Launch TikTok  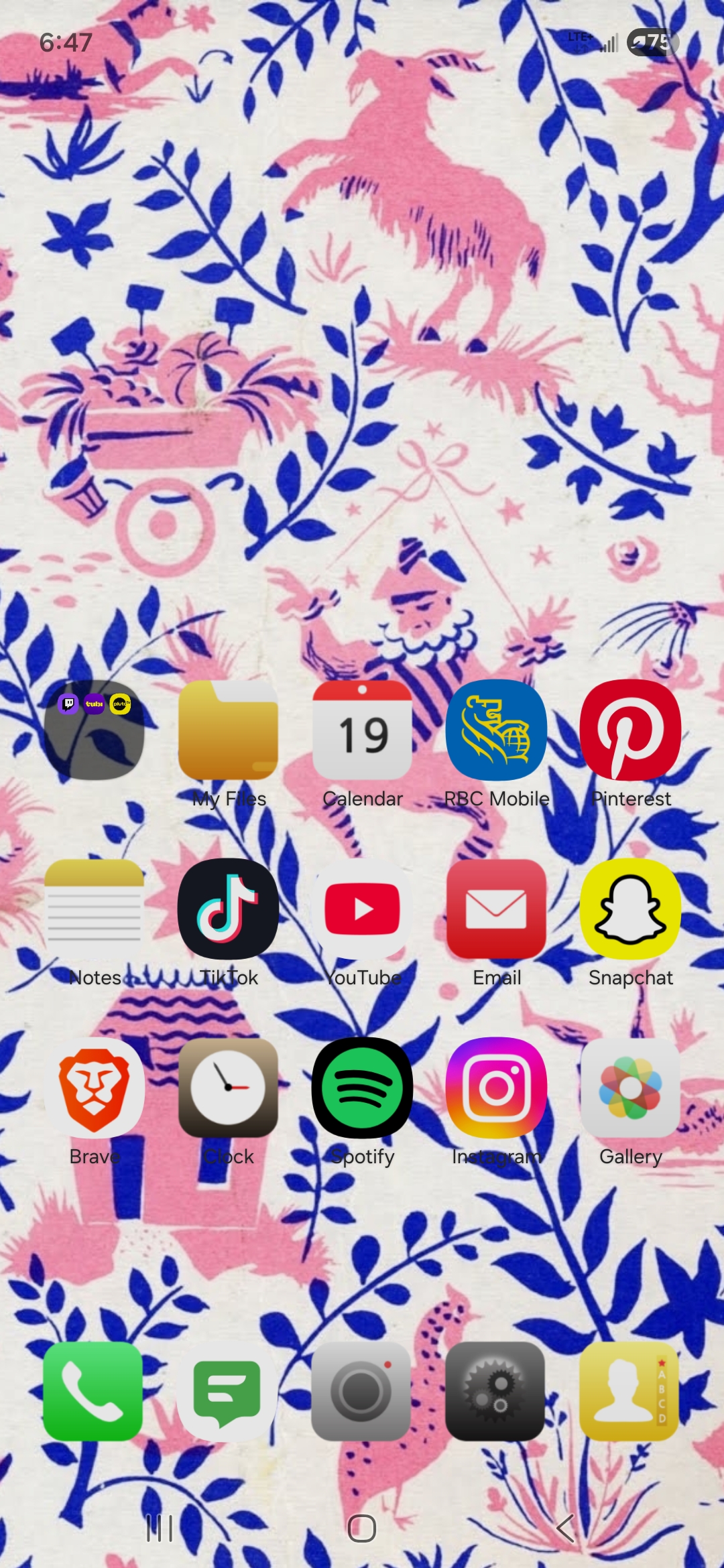point(228,909)
